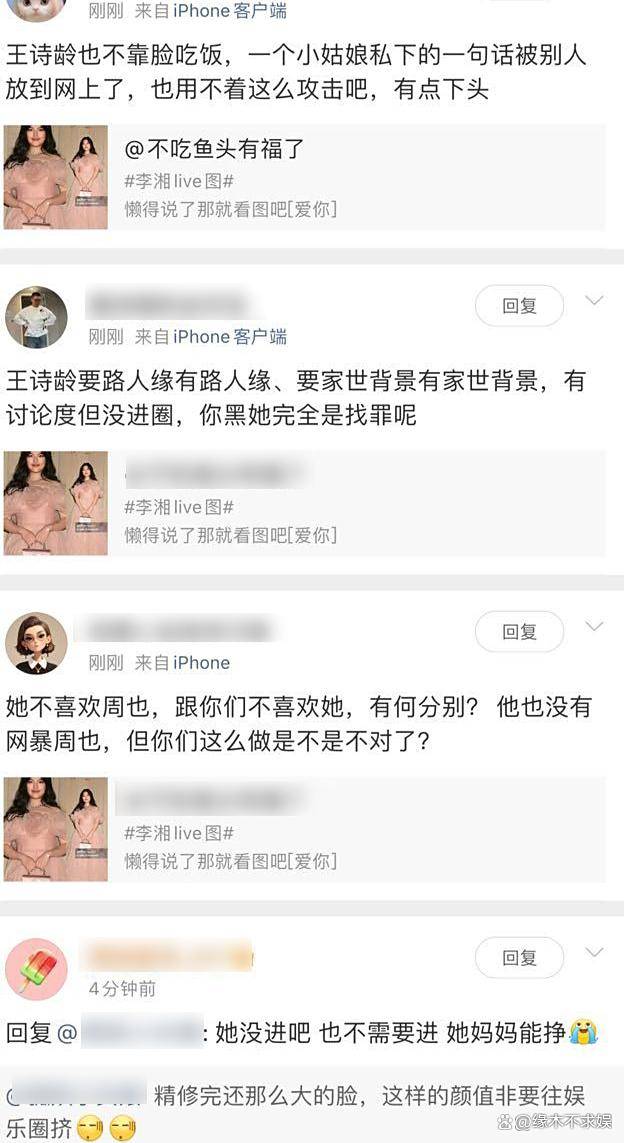Image resolution: width=624 pixels, height=1143 pixels.
Task: Open profile of the cartoon-woman avatar user
Action: [37, 643]
